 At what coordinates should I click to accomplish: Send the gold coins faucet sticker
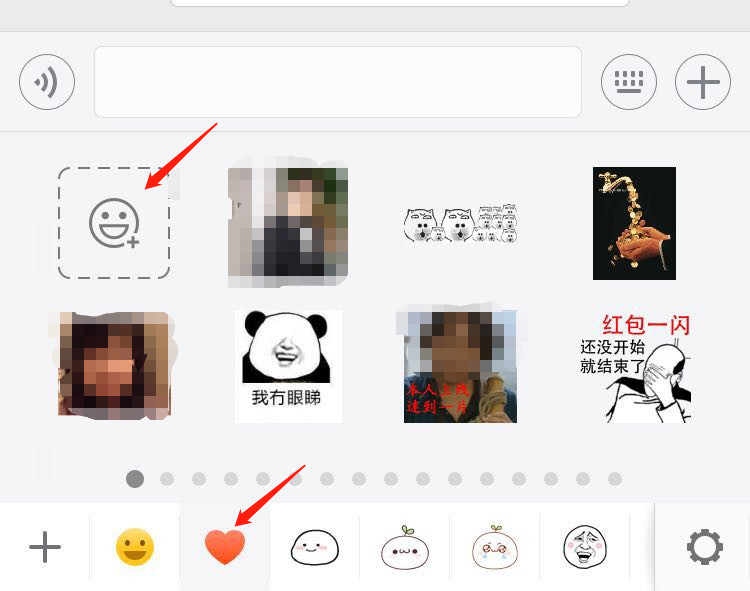pyautogui.click(x=634, y=223)
